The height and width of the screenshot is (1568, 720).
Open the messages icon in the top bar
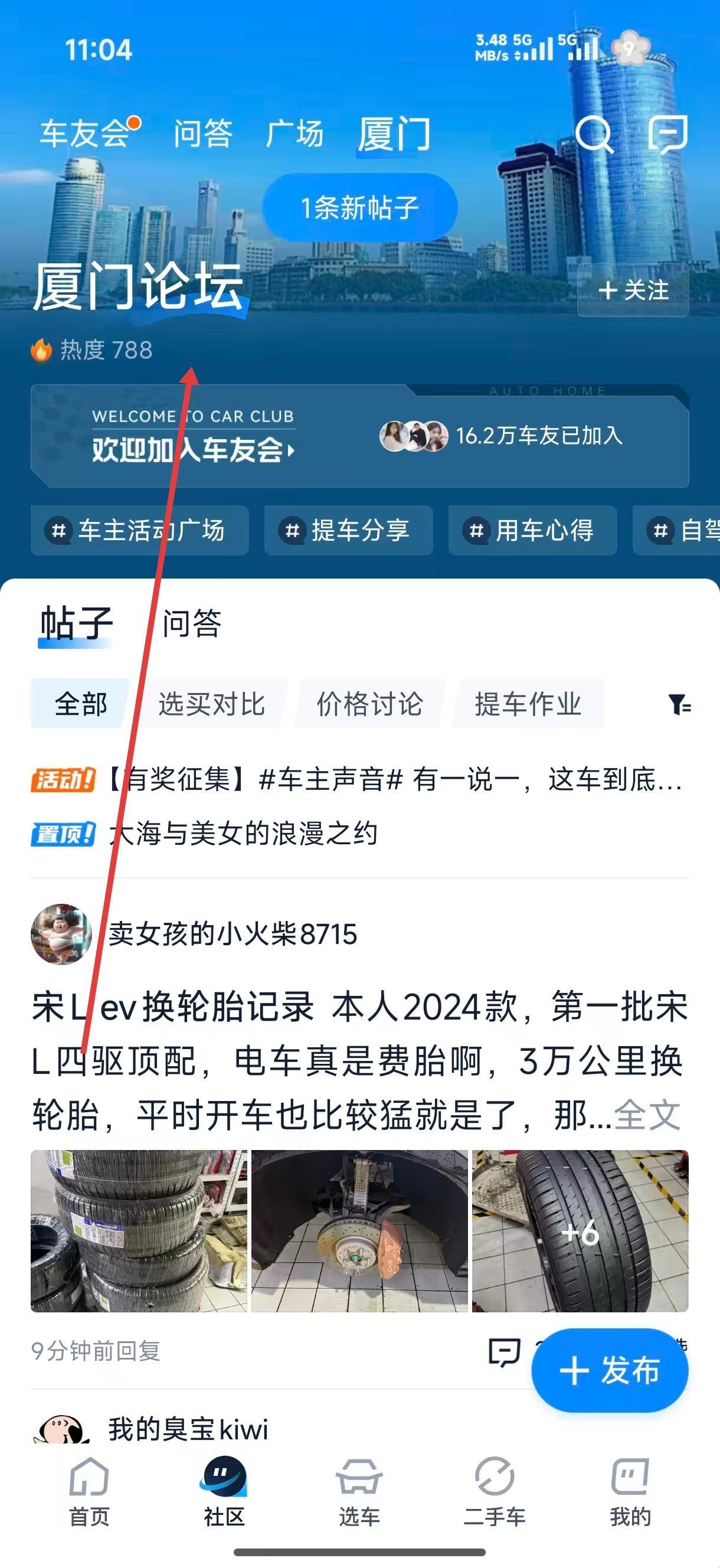667,133
